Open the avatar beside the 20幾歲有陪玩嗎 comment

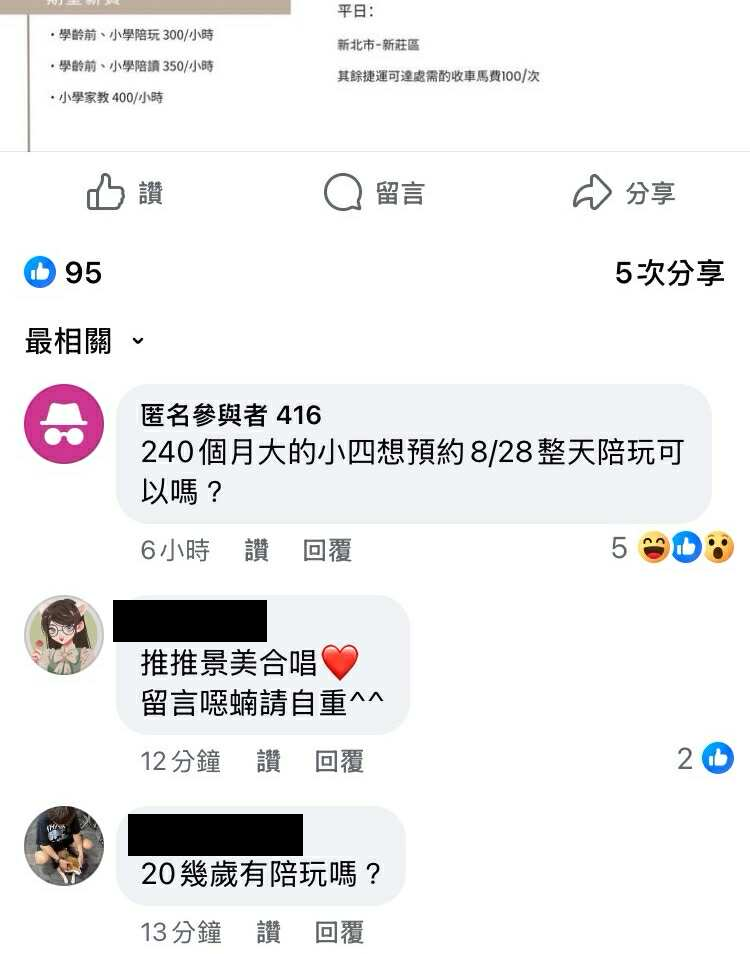(x=63, y=845)
